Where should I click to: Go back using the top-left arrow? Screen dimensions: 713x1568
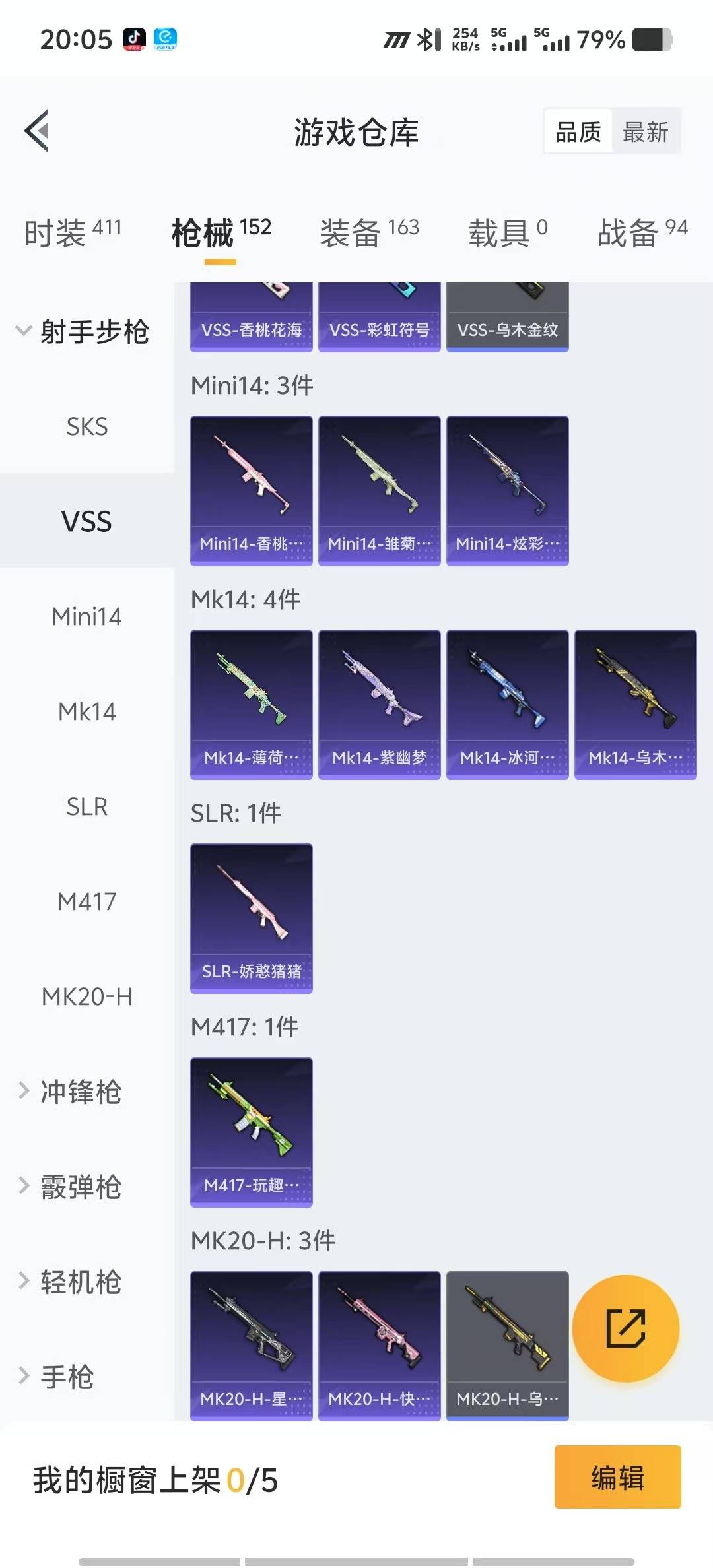[37, 131]
